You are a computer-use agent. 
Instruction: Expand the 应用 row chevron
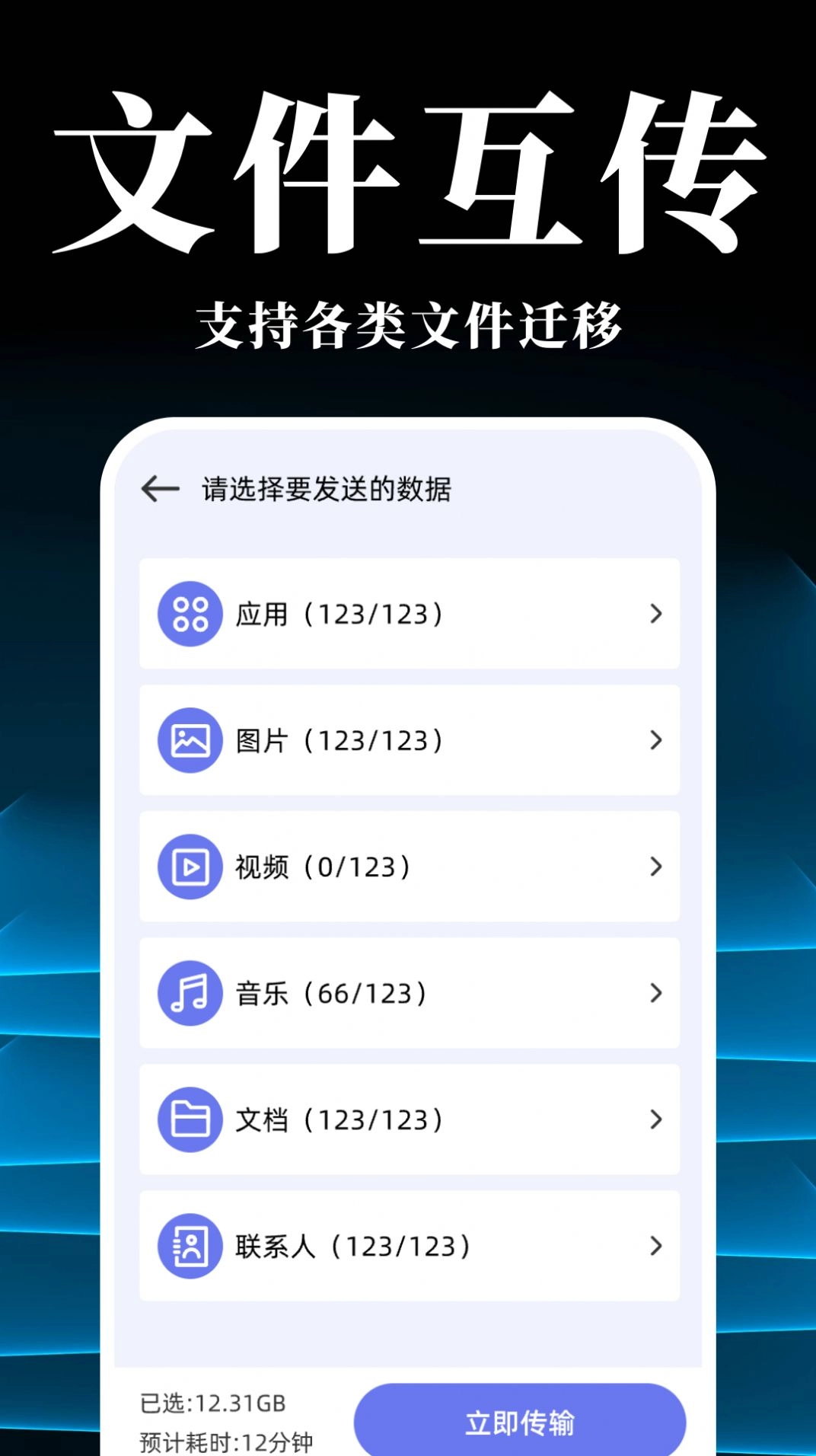click(x=656, y=614)
